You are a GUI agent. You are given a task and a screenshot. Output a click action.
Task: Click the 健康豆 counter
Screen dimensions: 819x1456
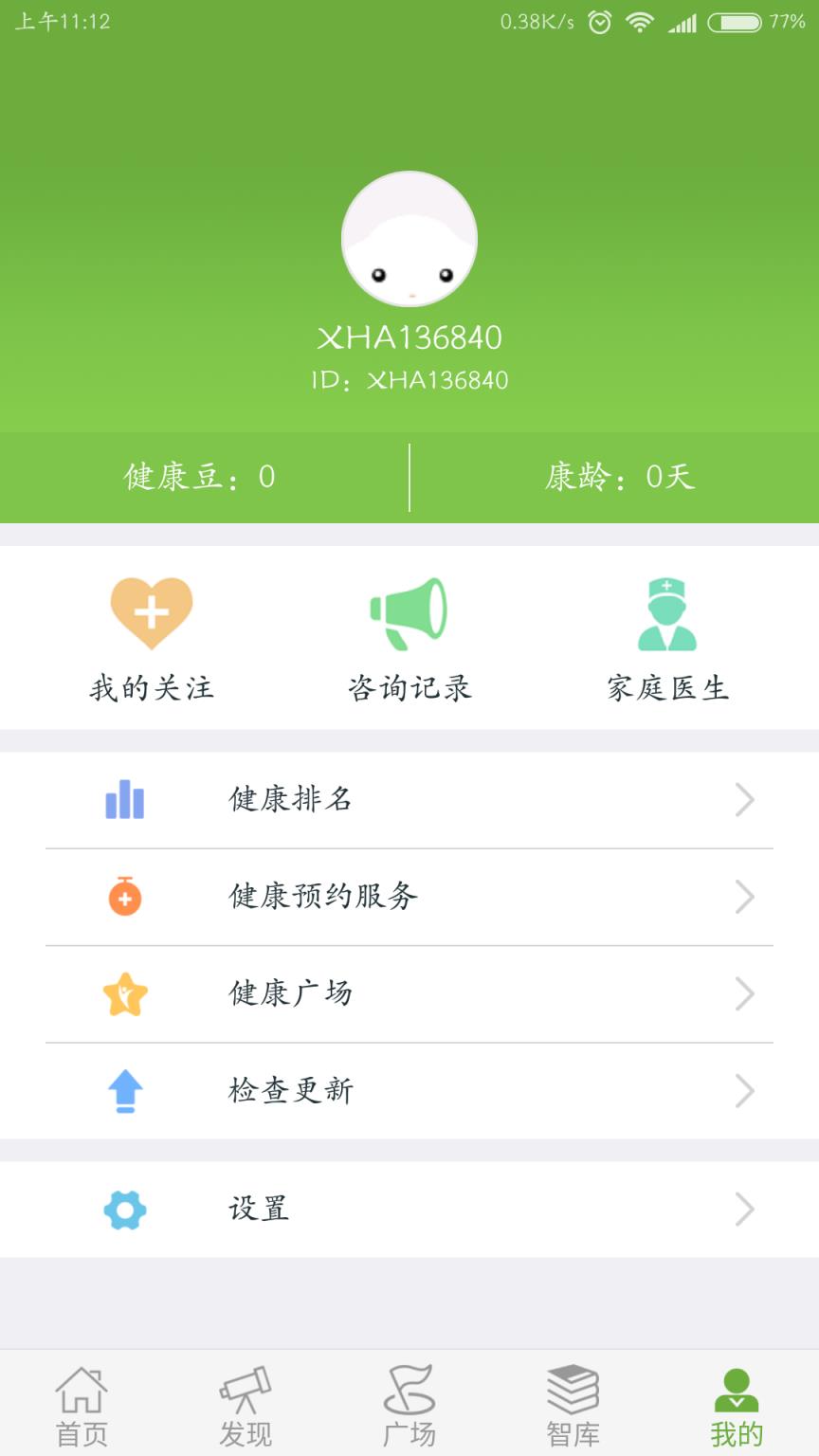point(197,477)
